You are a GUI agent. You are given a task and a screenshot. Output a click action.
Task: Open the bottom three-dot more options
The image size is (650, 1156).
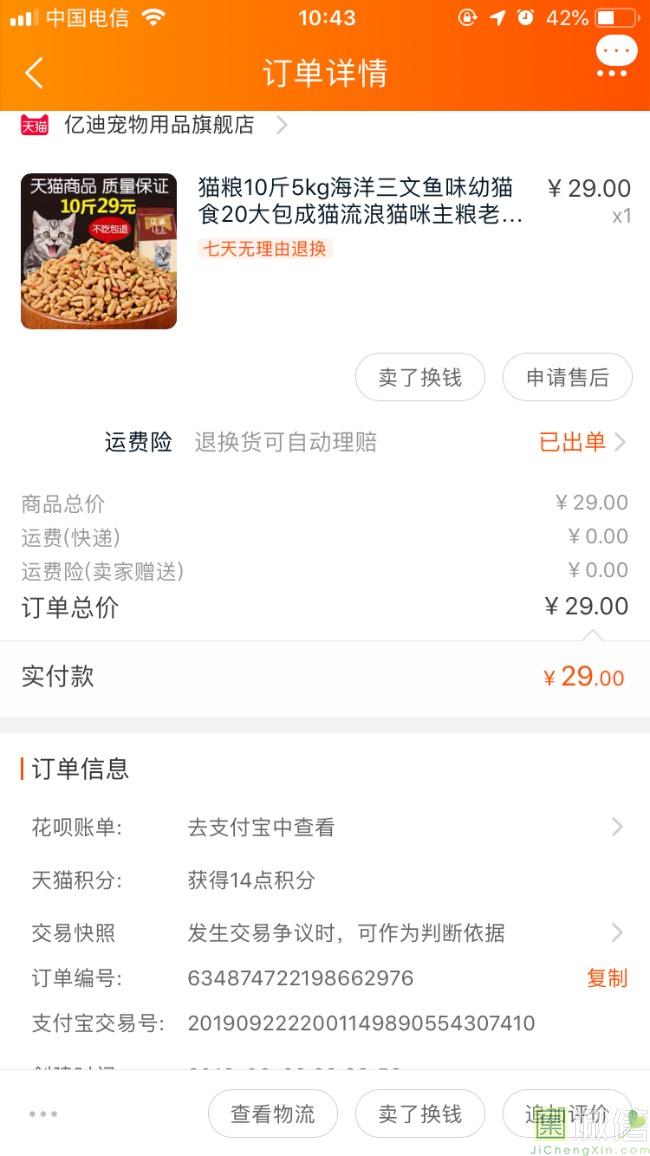[x=43, y=1114]
